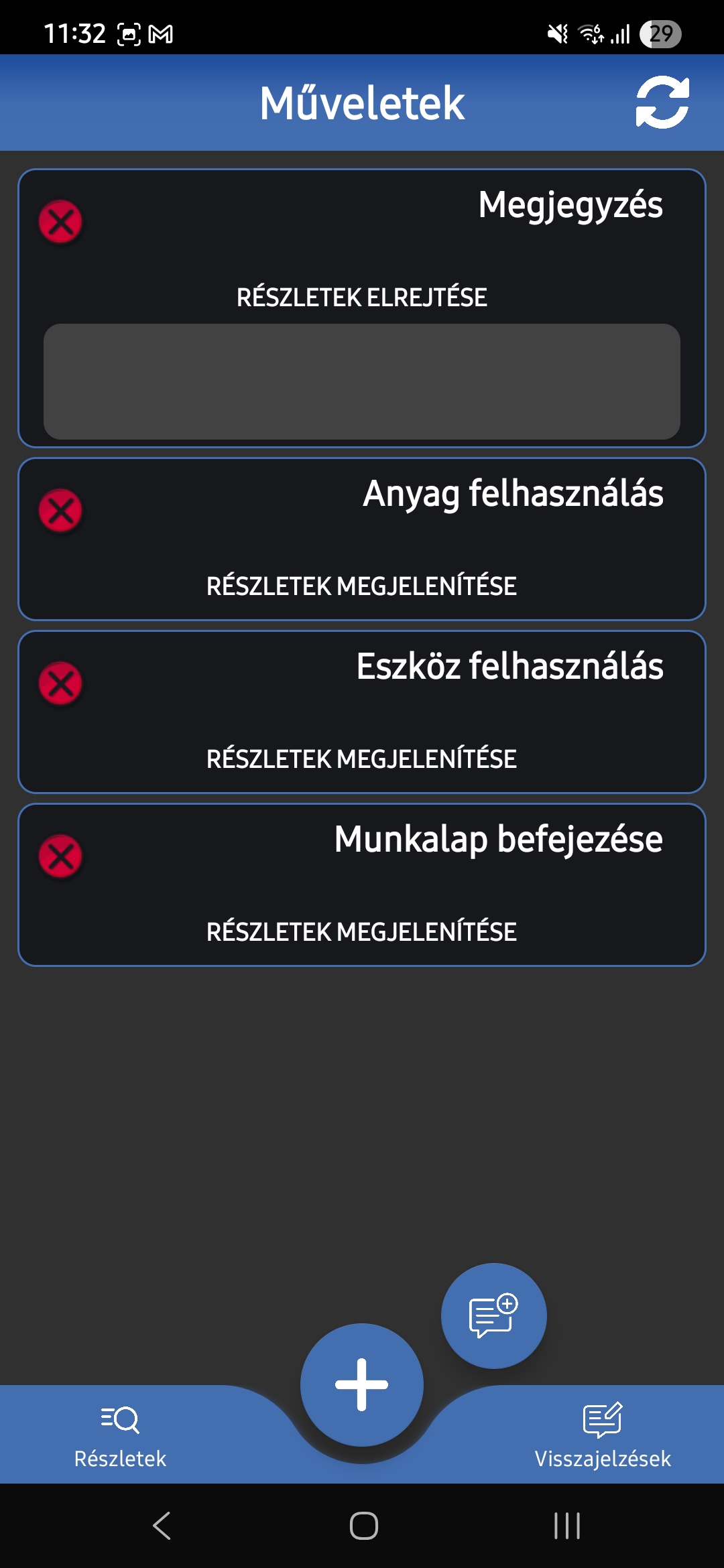The height and width of the screenshot is (1568, 724).
Task: Add a new operation with plus button
Action: (x=362, y=1385)
